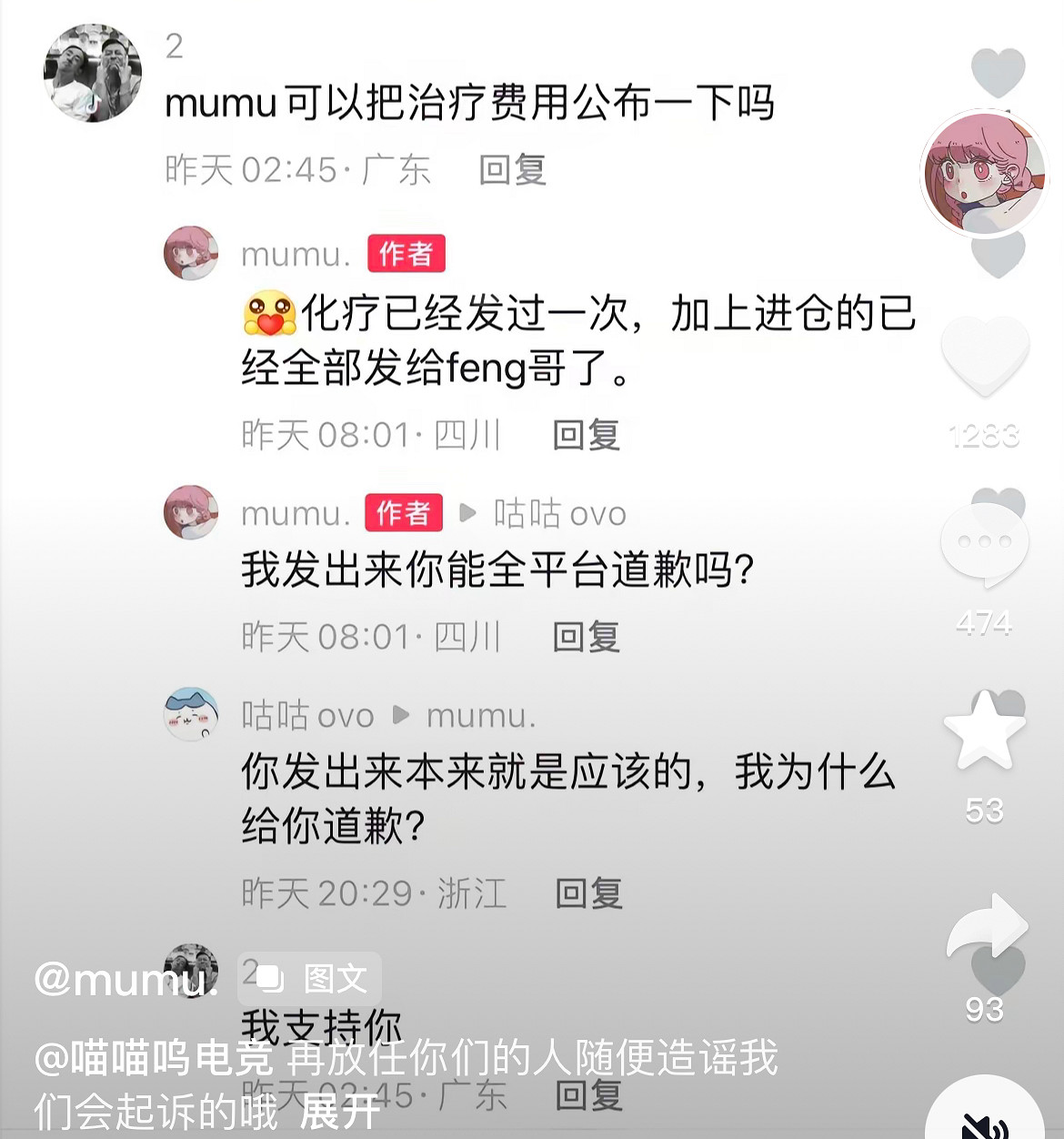Open the comments bubble showing 474

pyautogui.click(x=985, y=541)
